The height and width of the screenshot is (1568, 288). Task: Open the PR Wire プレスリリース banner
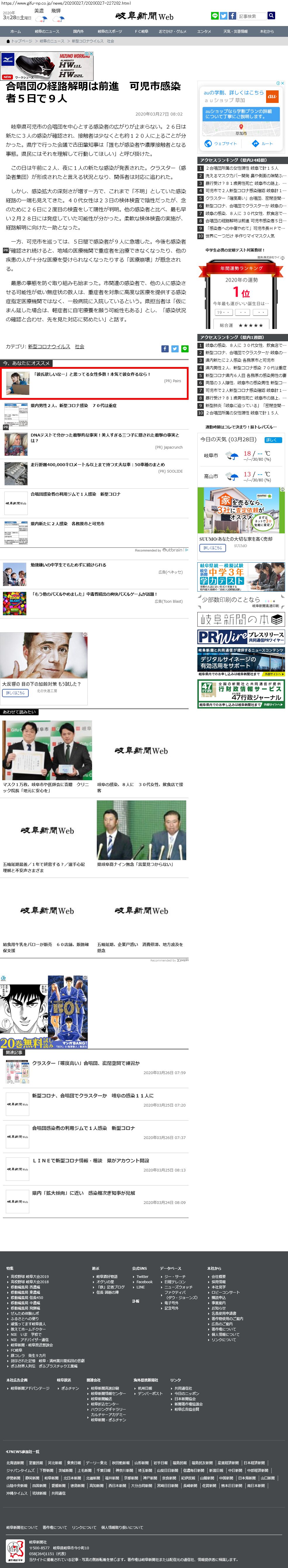241,637
